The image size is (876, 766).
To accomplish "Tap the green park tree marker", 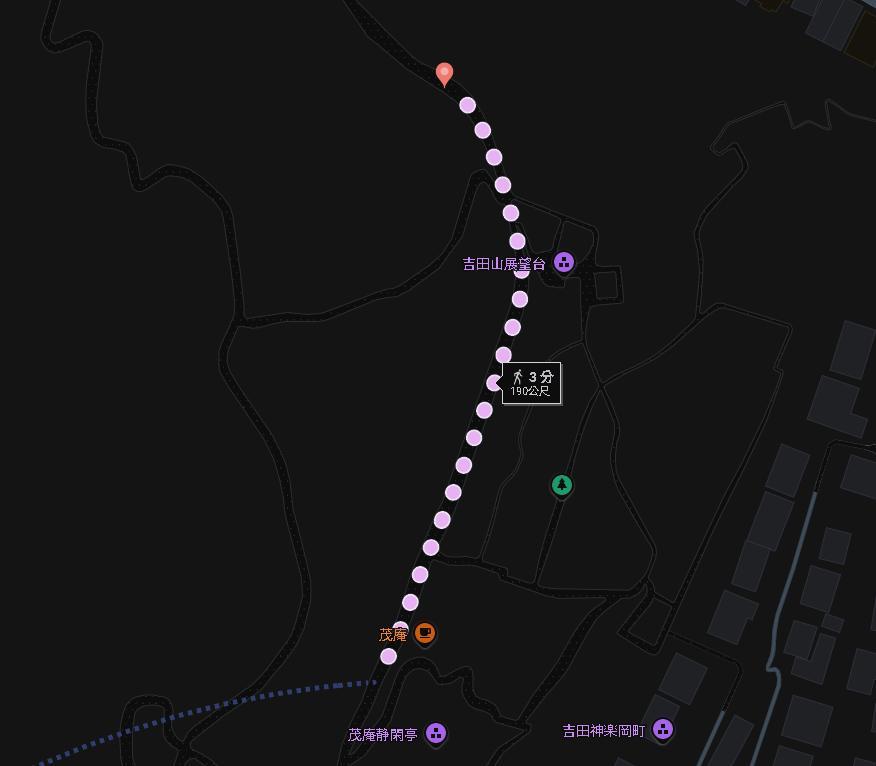I will click(562, 485).
